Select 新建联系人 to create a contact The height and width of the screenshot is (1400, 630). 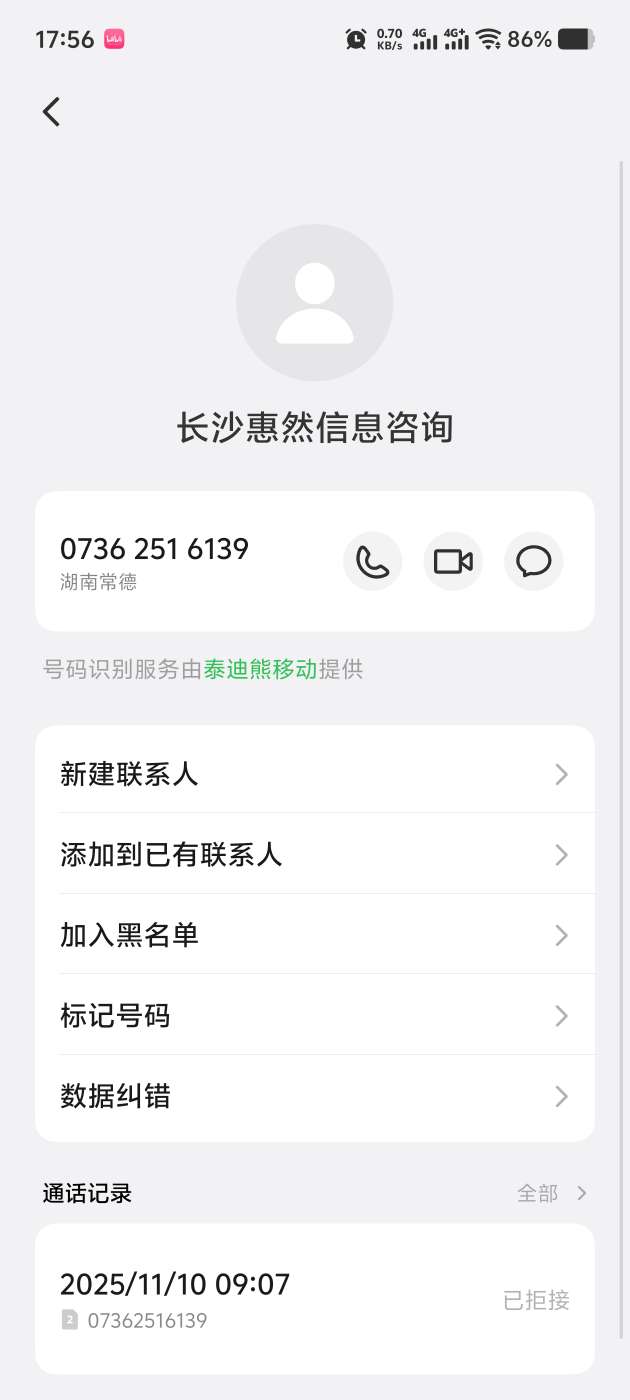click(314, 774)
